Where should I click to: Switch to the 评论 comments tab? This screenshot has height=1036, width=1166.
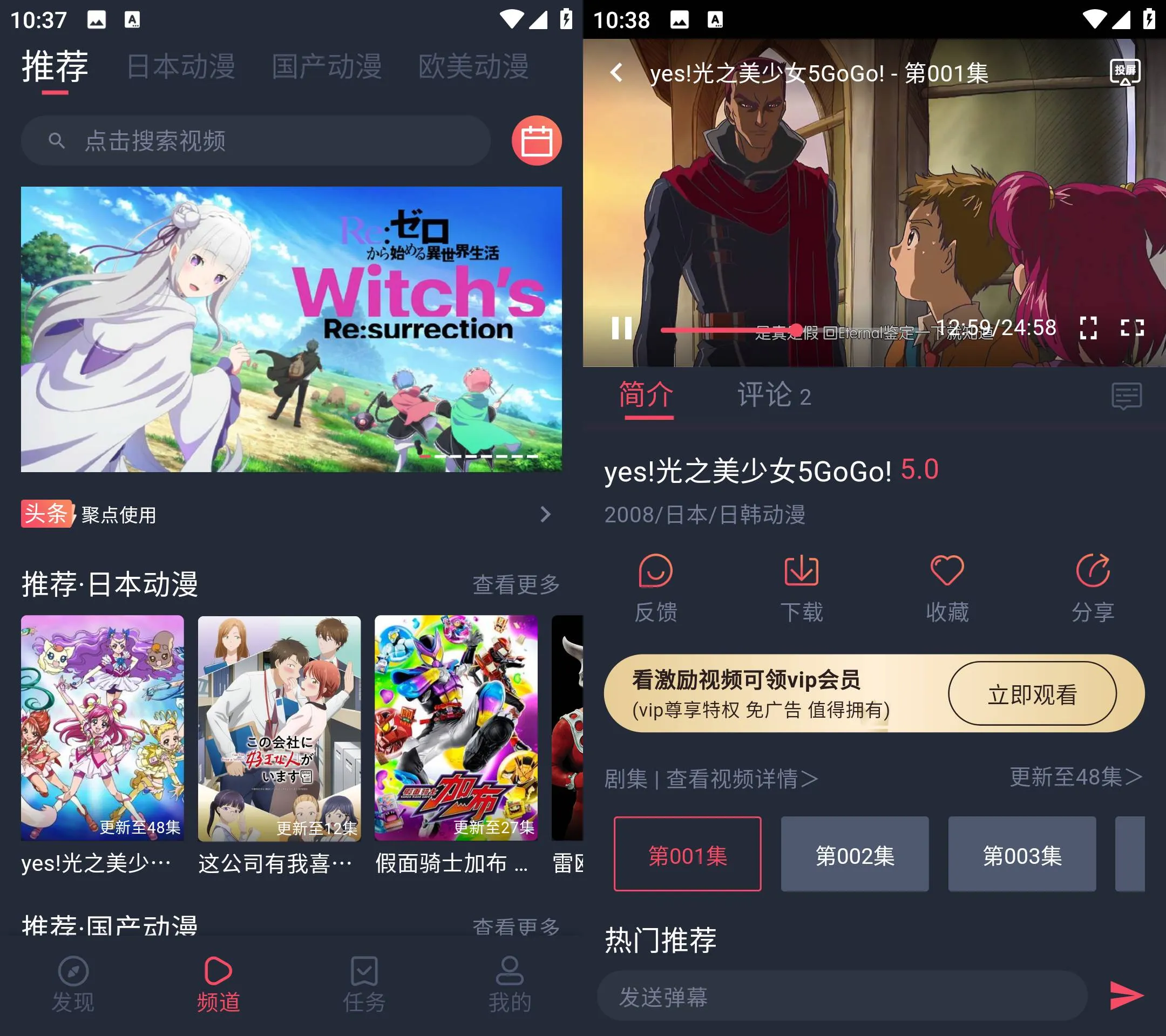click(x=774, y=395)
